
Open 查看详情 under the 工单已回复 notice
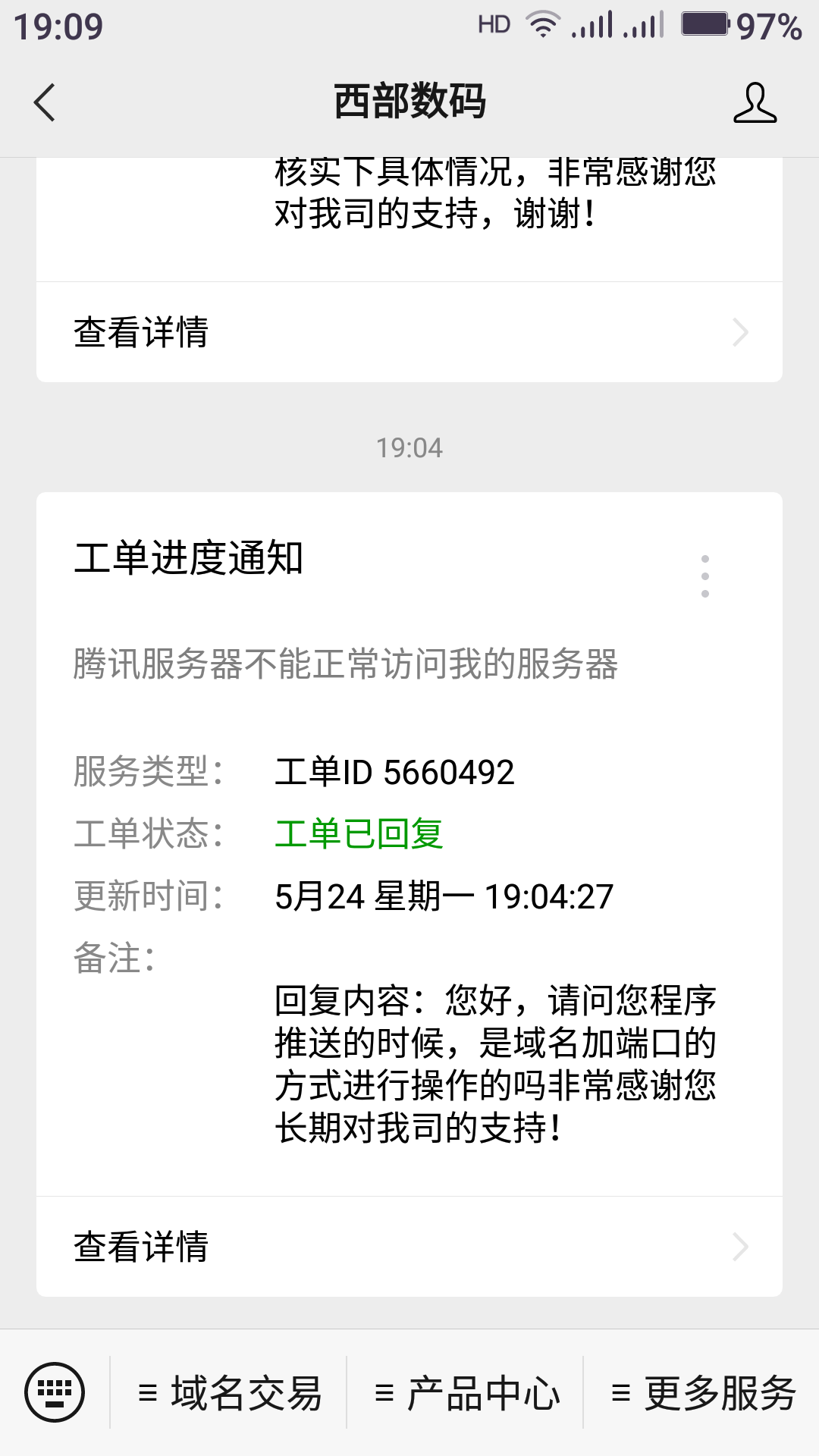coord(409,1247)
